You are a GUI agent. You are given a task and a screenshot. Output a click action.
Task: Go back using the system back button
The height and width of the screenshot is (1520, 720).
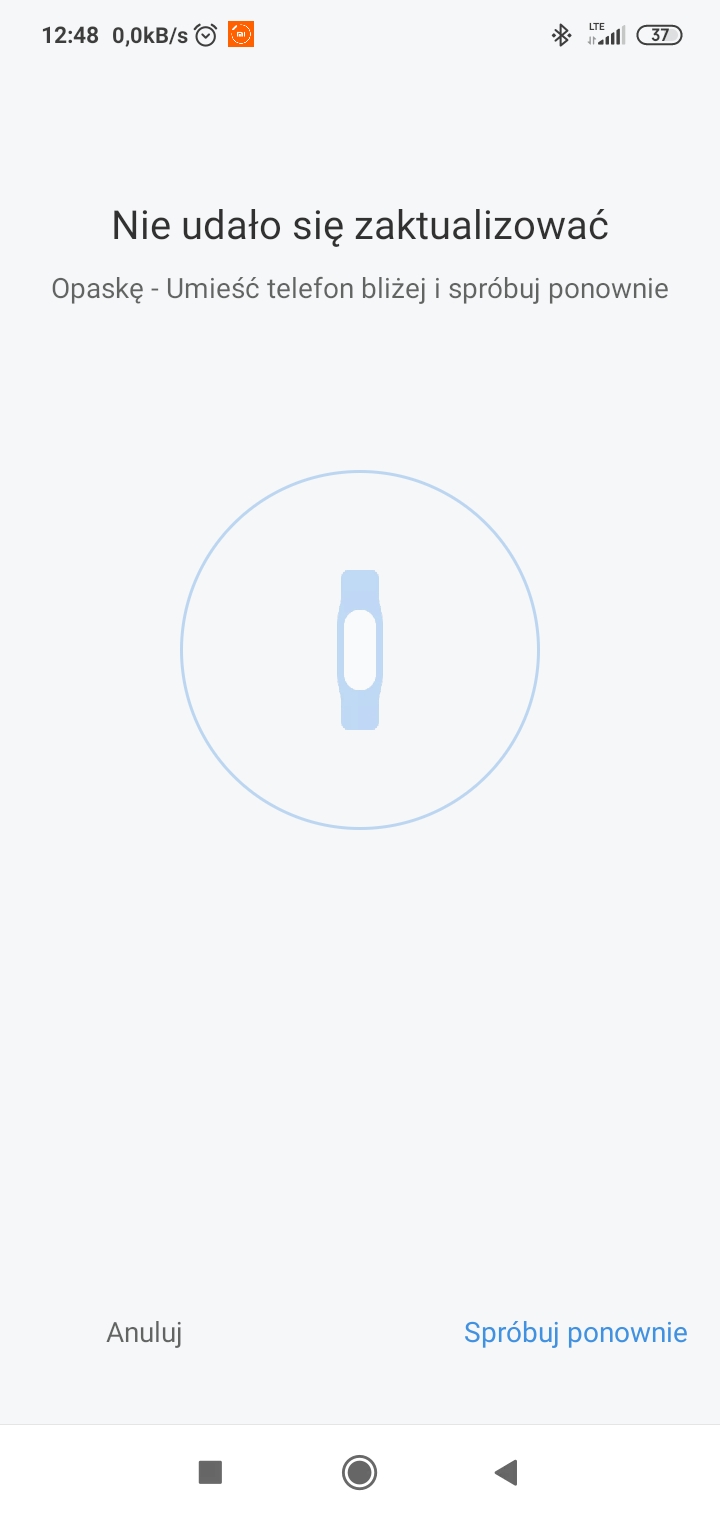506,1472
